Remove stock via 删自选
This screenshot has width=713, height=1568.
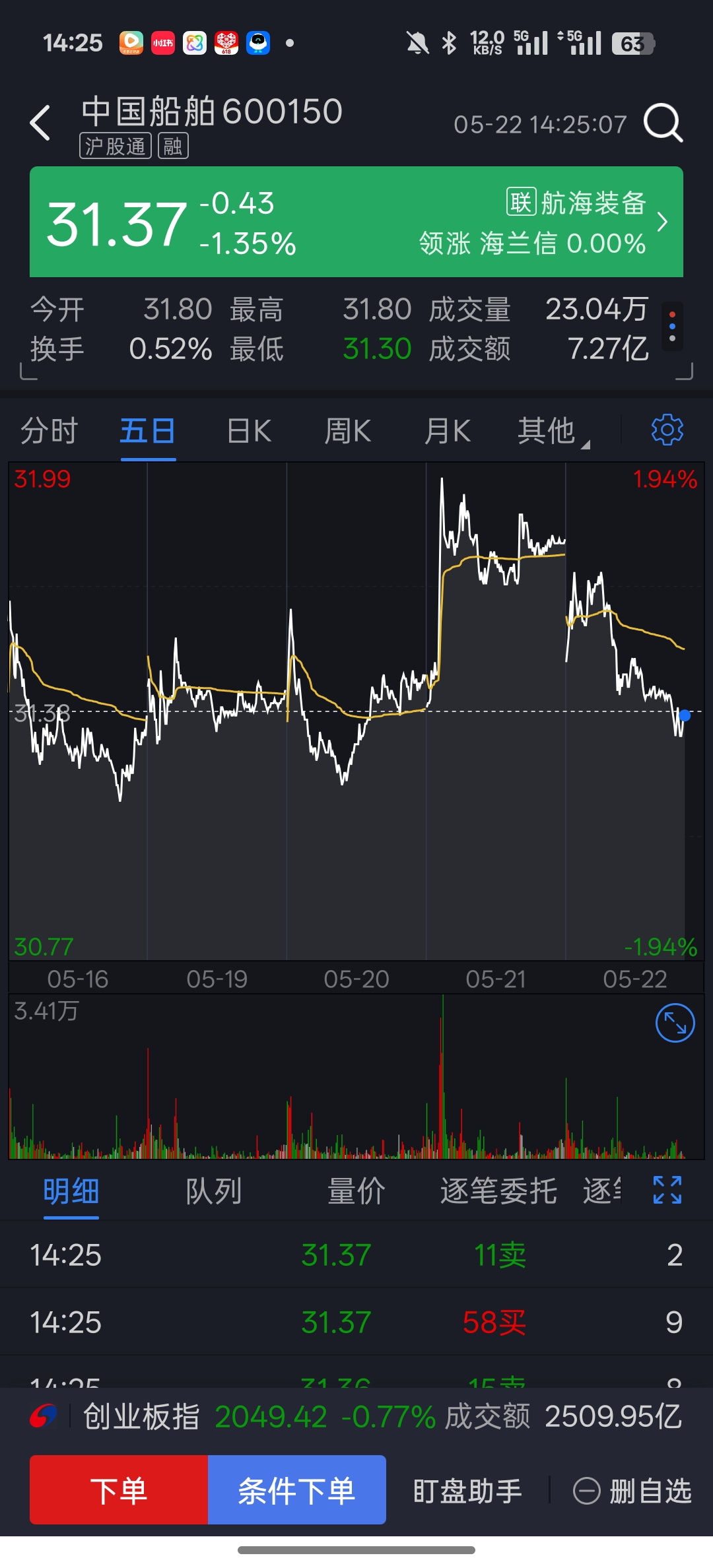point(632,1491)
